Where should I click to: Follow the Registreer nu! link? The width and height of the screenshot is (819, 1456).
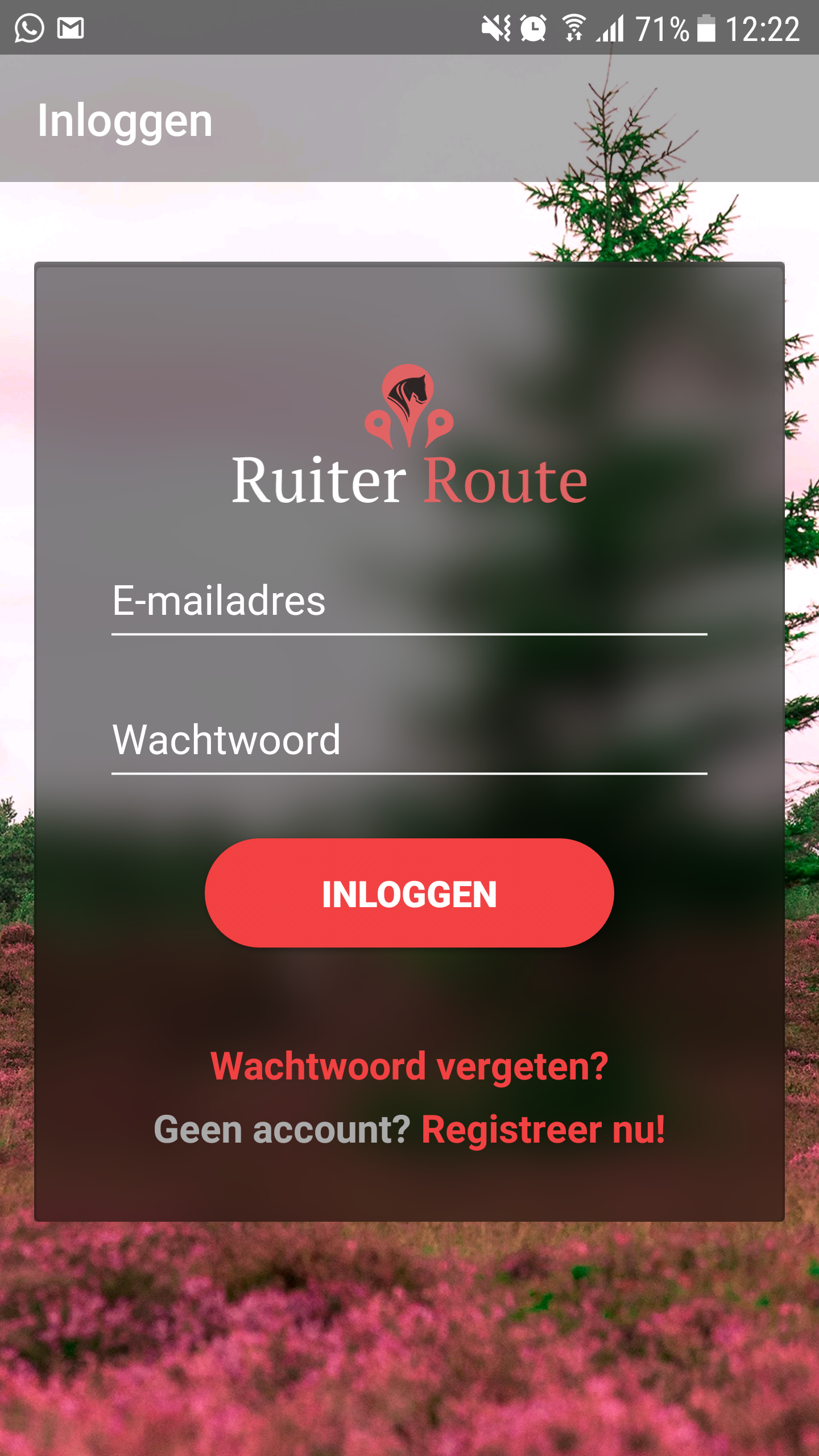click(543, 1130)
